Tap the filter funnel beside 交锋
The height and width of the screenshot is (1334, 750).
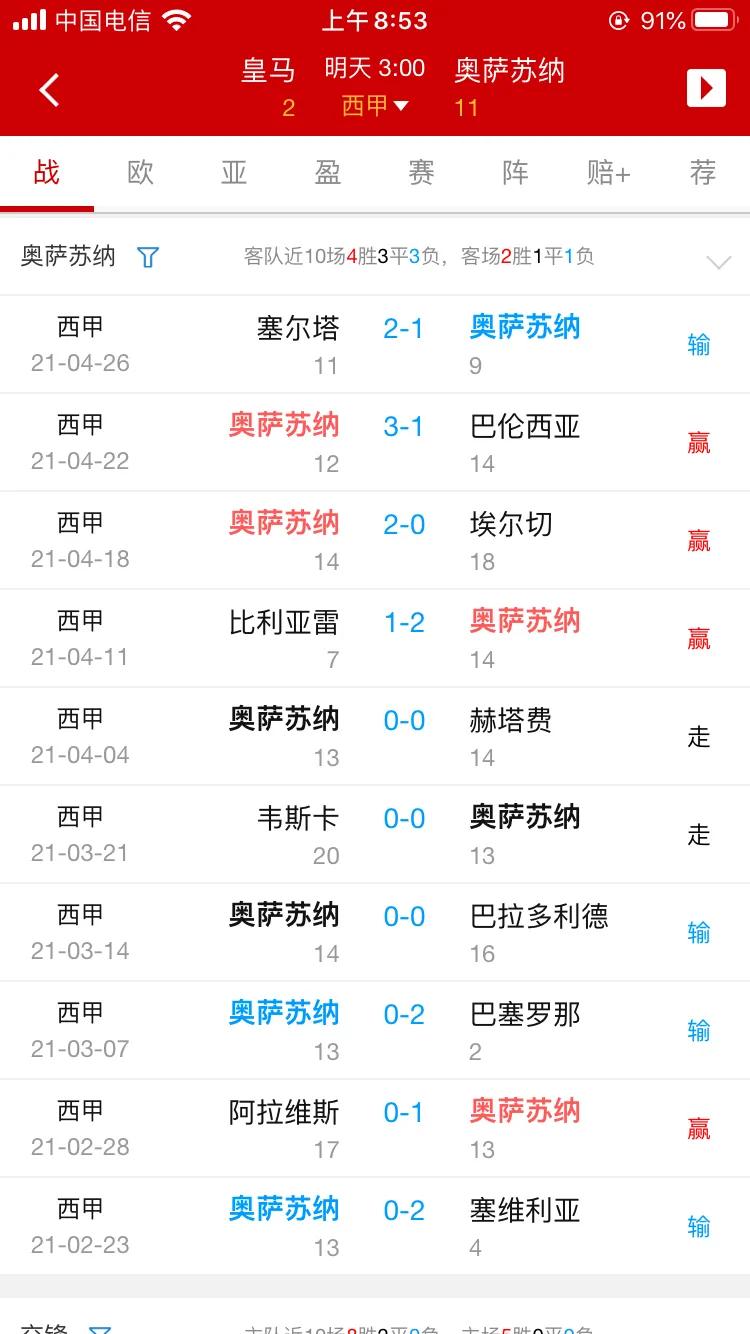click(x=100, y=1329)
